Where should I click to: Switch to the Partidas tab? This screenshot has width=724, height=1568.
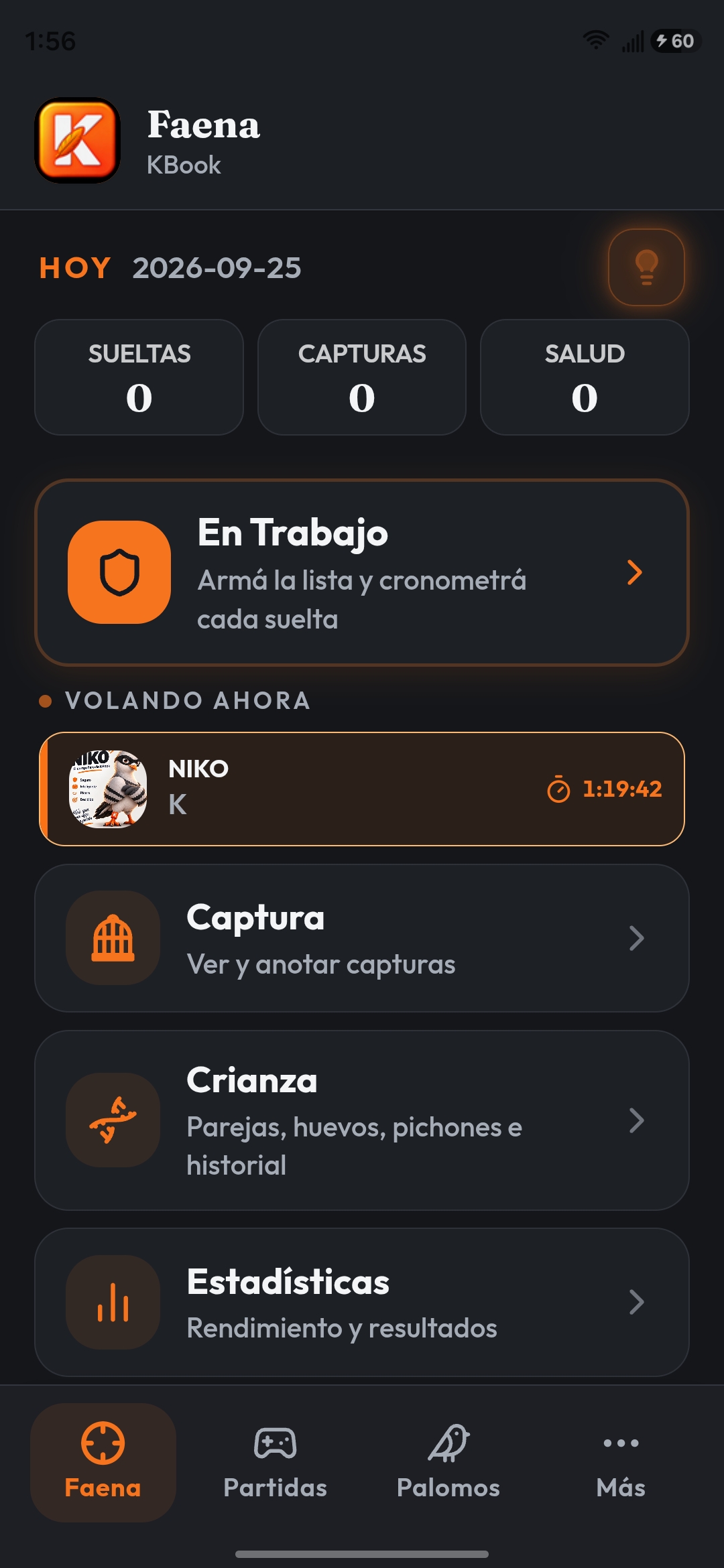[x=275, y=1462]
